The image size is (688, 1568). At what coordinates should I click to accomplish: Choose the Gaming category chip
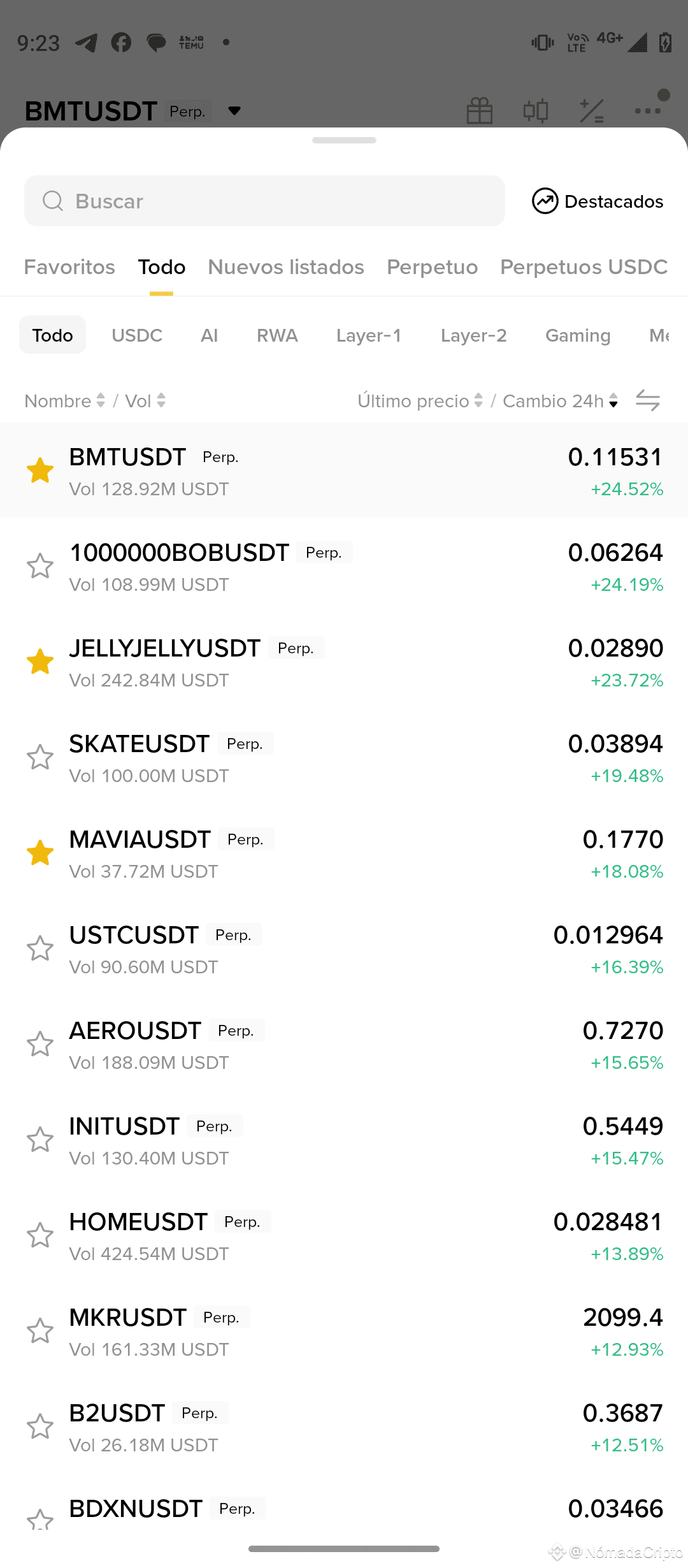pyautogui.click(x=578, y=335)
